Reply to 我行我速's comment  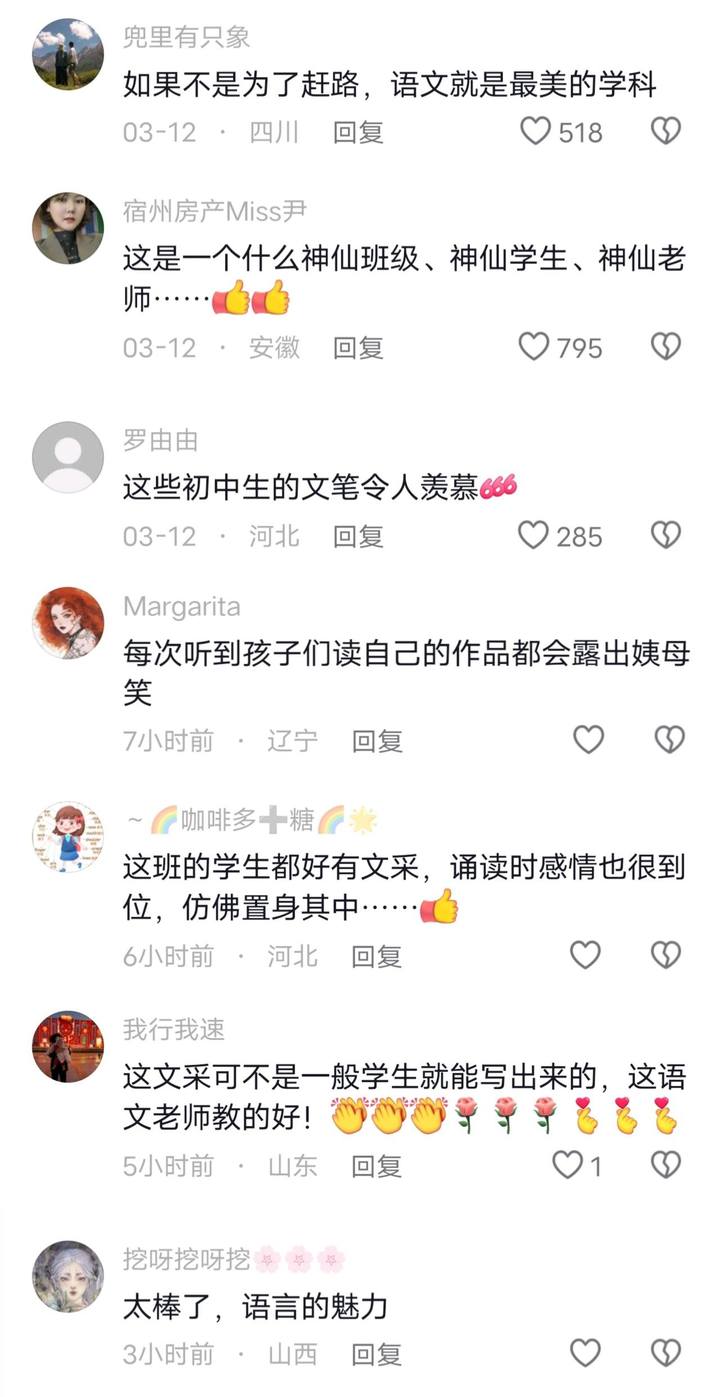376,1166
